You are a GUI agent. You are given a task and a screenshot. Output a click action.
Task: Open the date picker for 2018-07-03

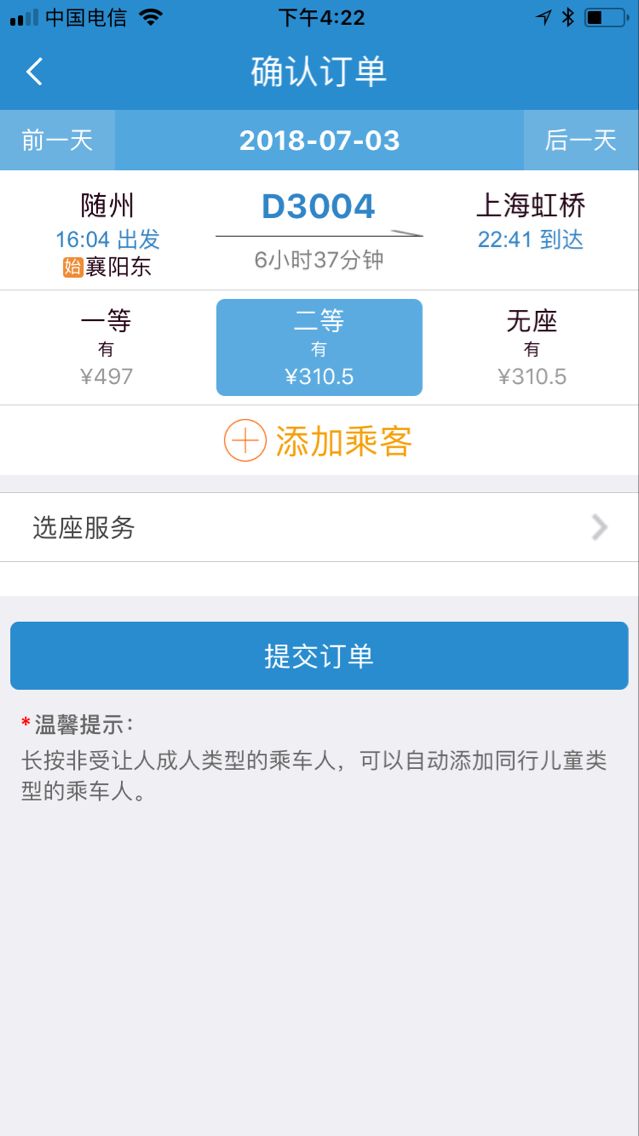pyautogui.click(x=319, y=140)
